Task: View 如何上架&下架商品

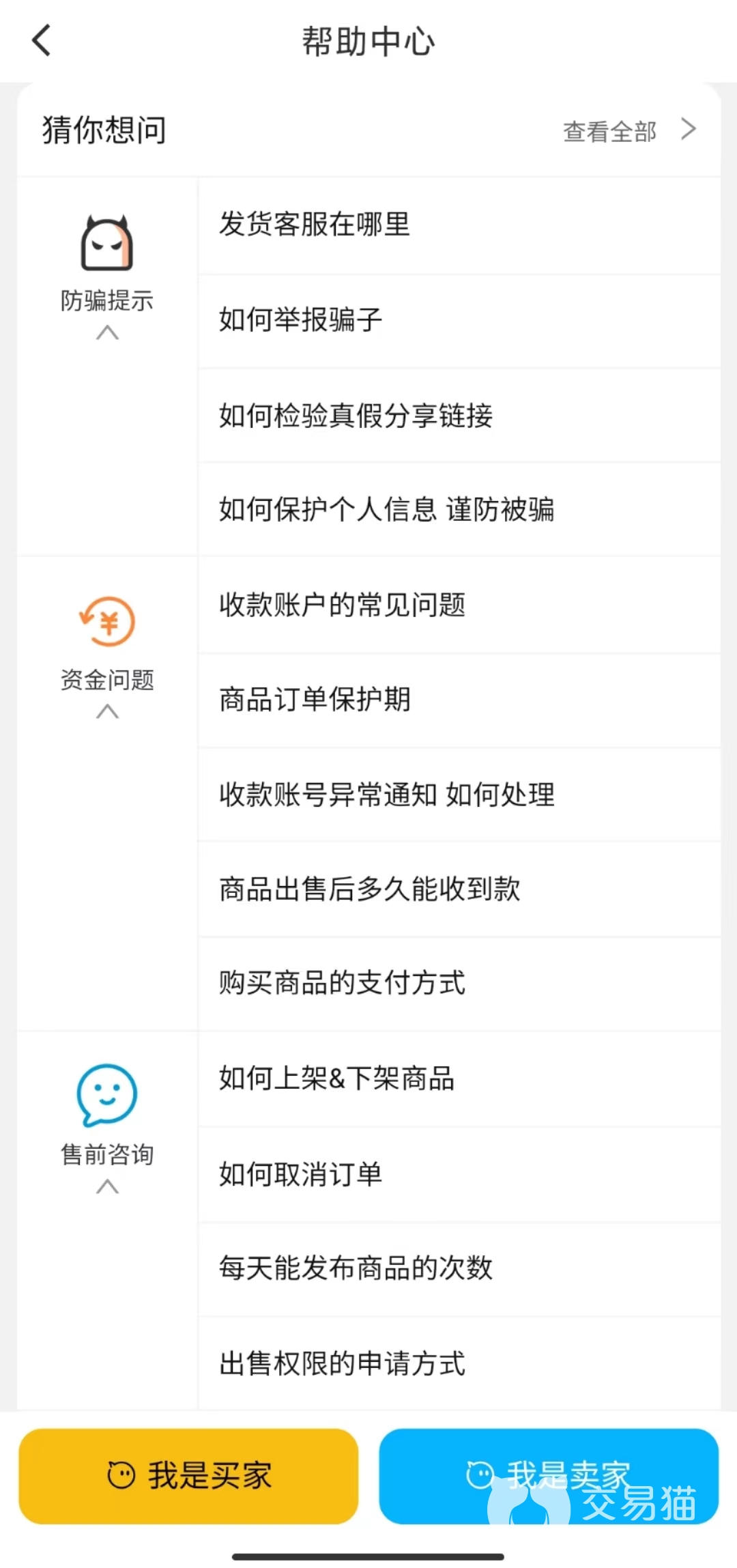Action: click(459, 1079)
